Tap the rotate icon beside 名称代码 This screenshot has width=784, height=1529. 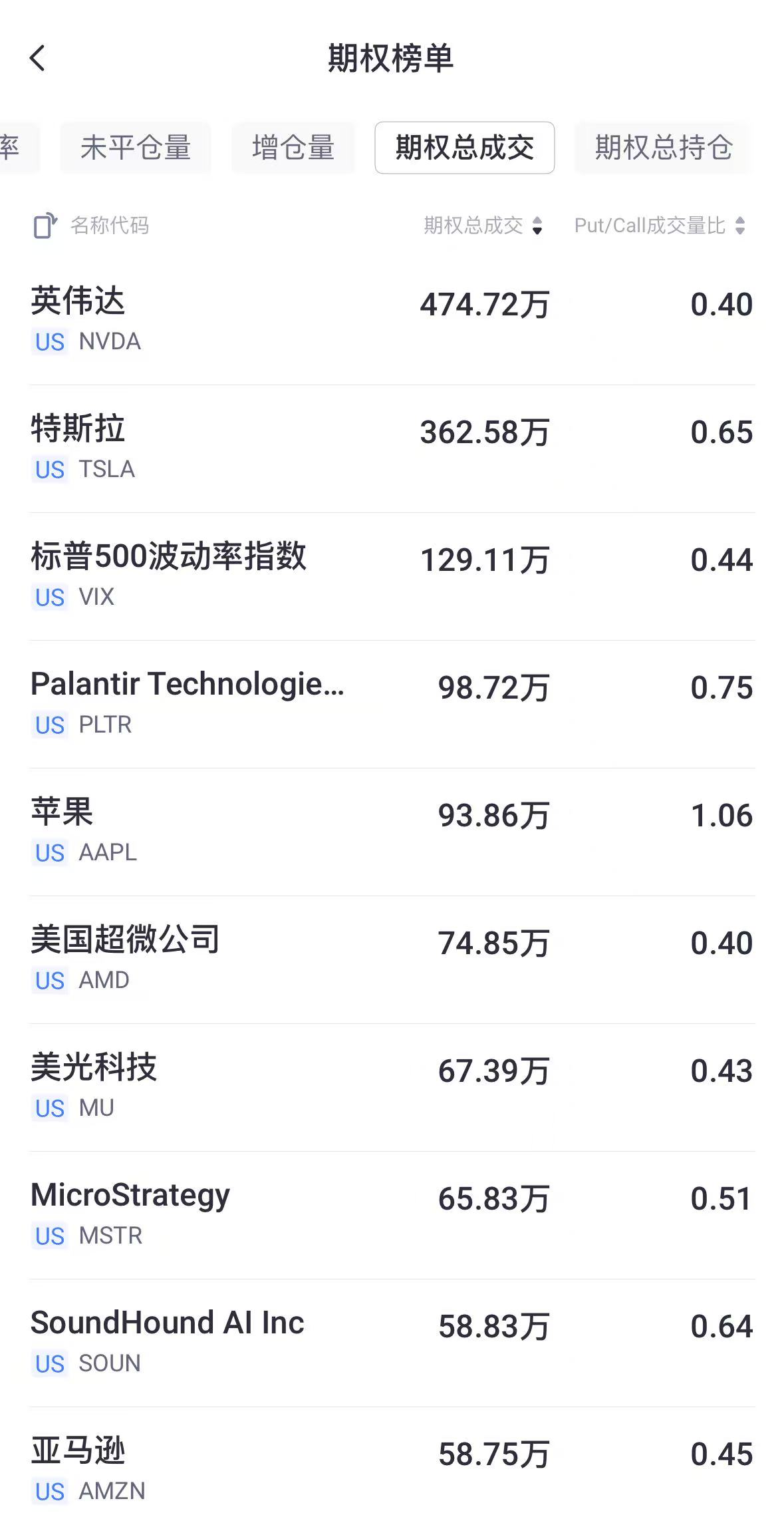coord(45,226)
